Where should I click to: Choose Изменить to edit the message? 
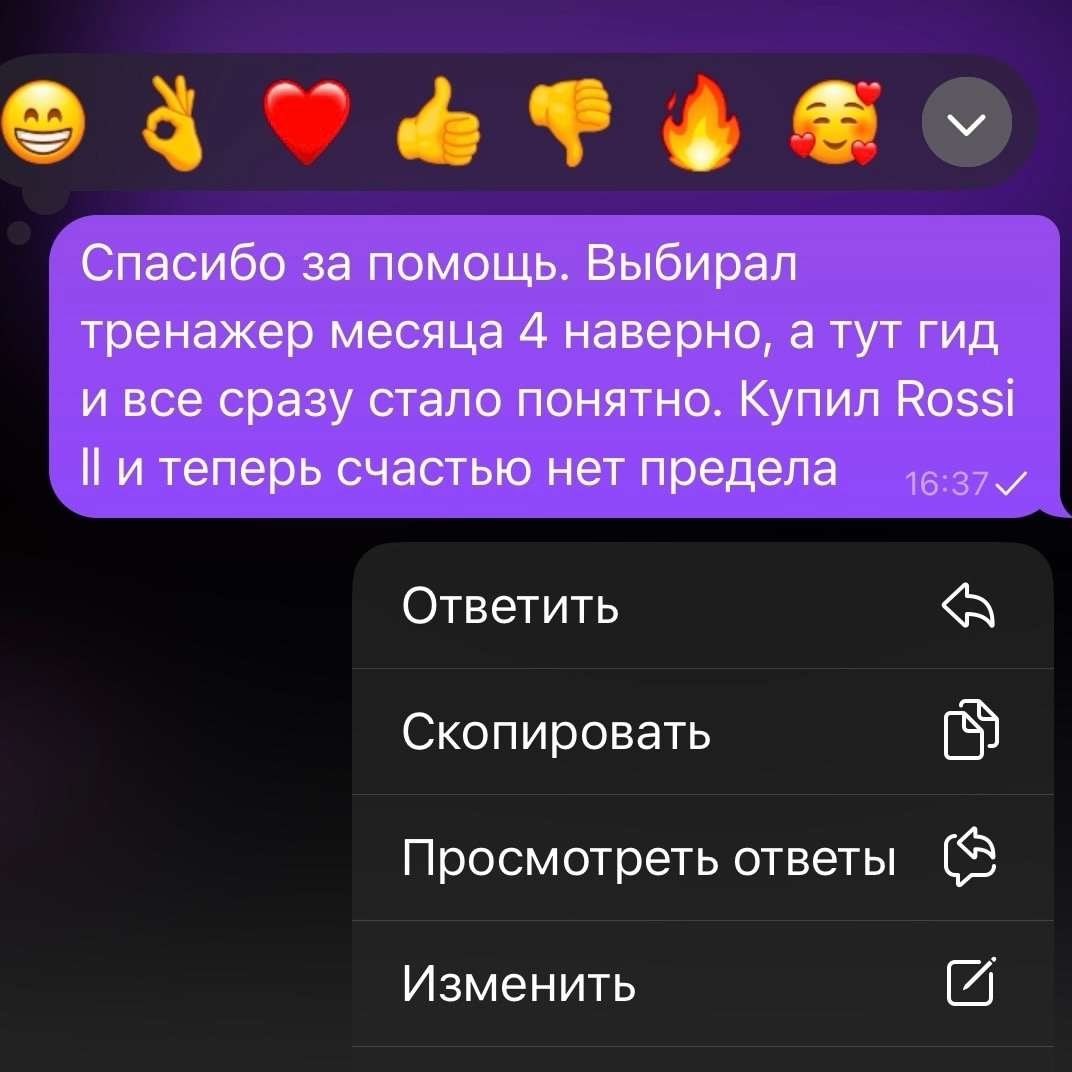[702, 984]
